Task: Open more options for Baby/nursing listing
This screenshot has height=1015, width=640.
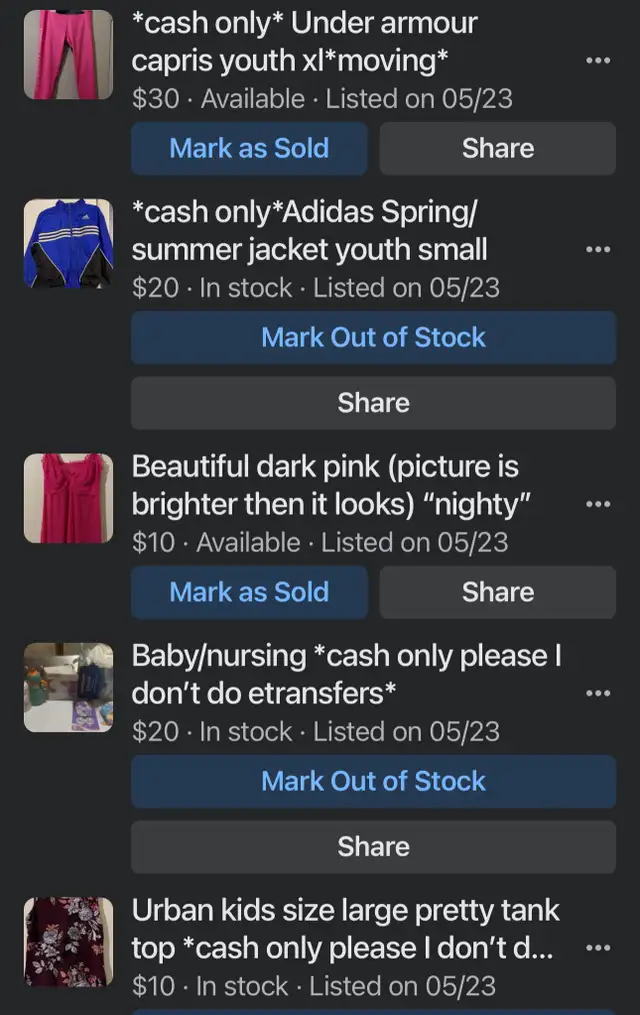Action: [x=597, y=693]
